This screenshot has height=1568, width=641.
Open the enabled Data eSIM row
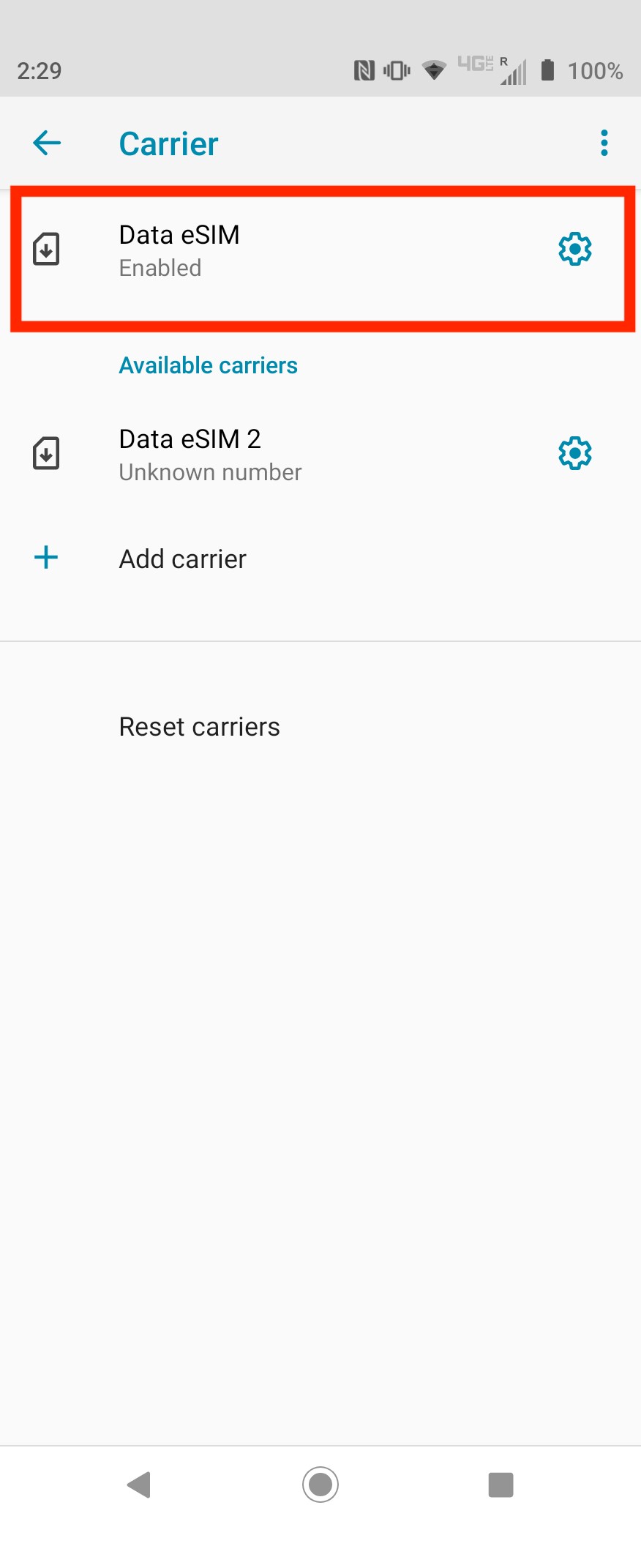pos(293,250)
